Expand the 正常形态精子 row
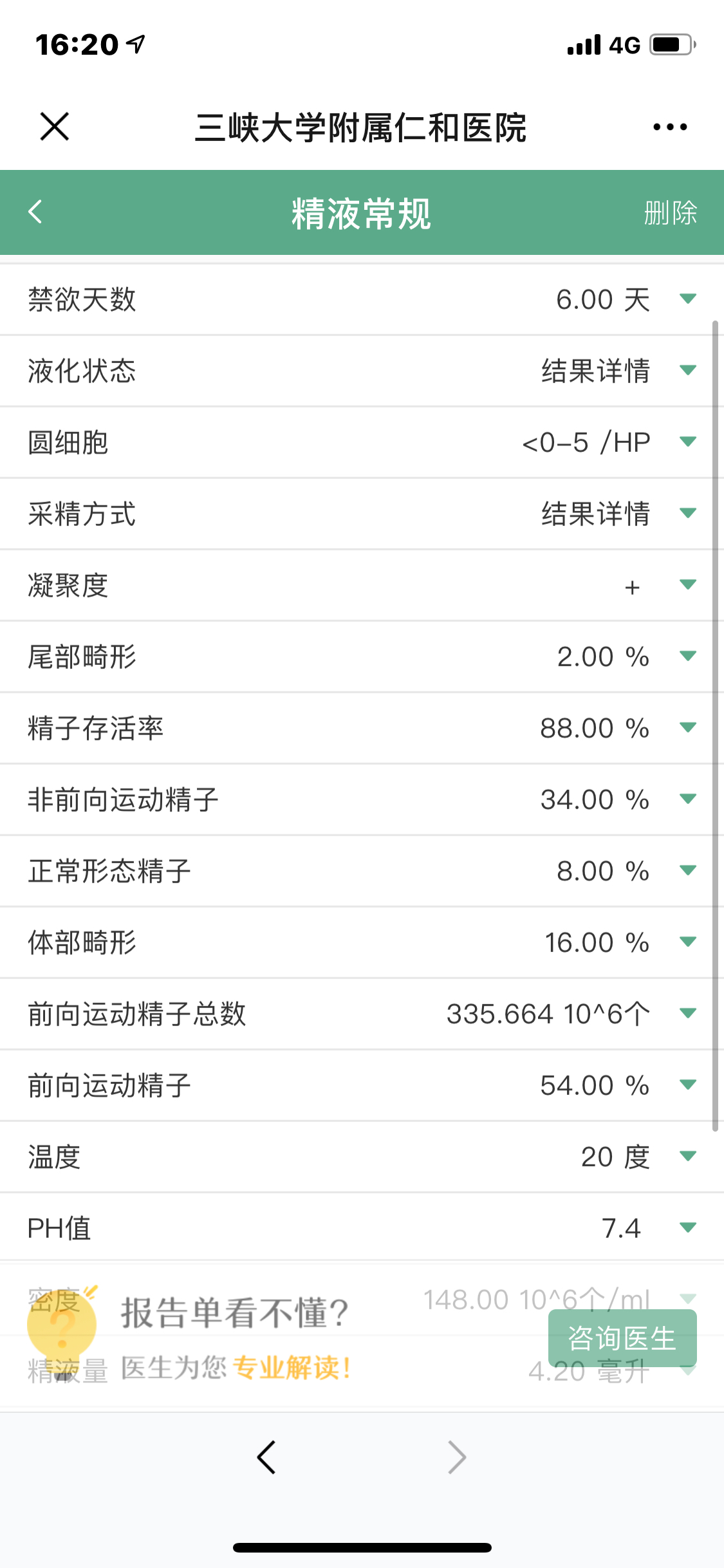 click(362, 871)
